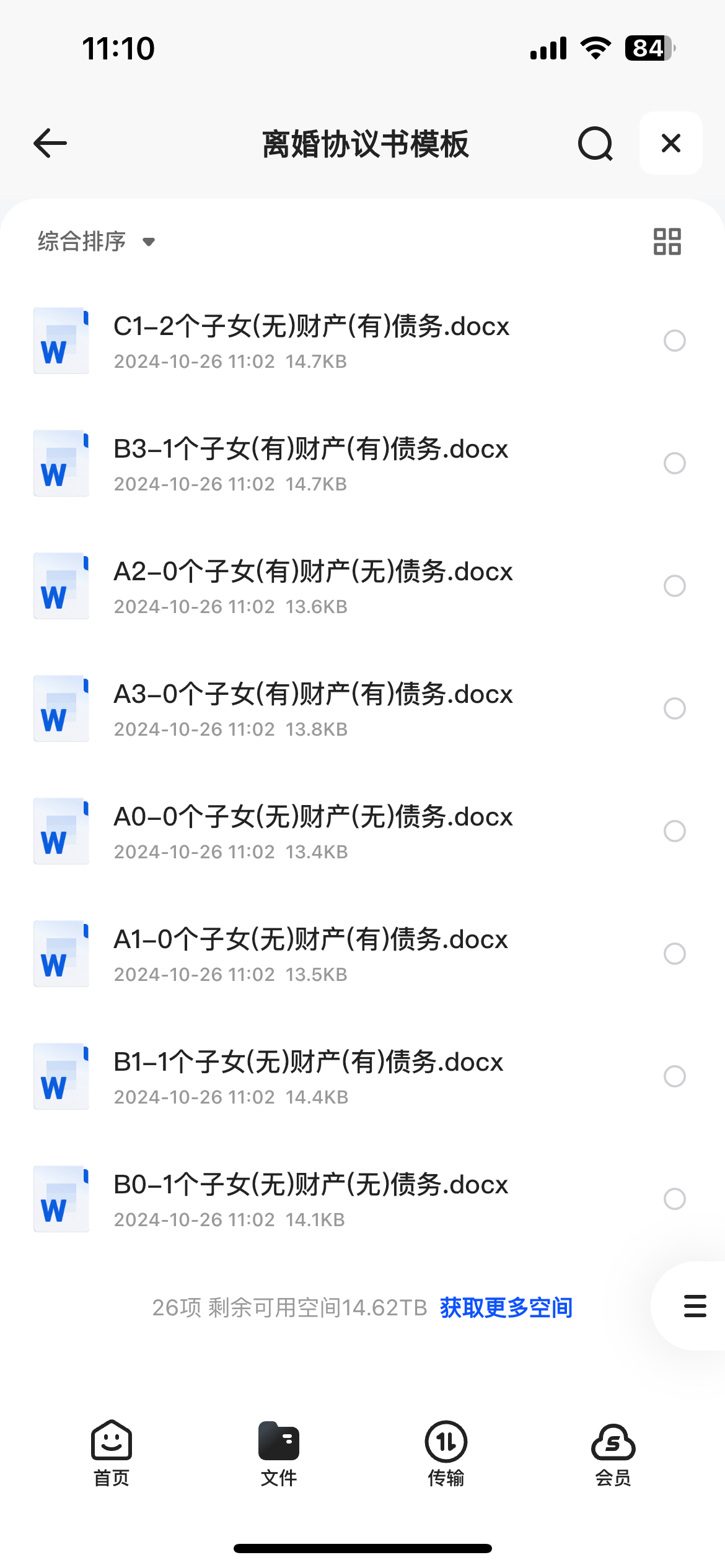
Task: Open search in 离婚协议书模板 folder
Action: pyautogui.click(x=595, y=144)
